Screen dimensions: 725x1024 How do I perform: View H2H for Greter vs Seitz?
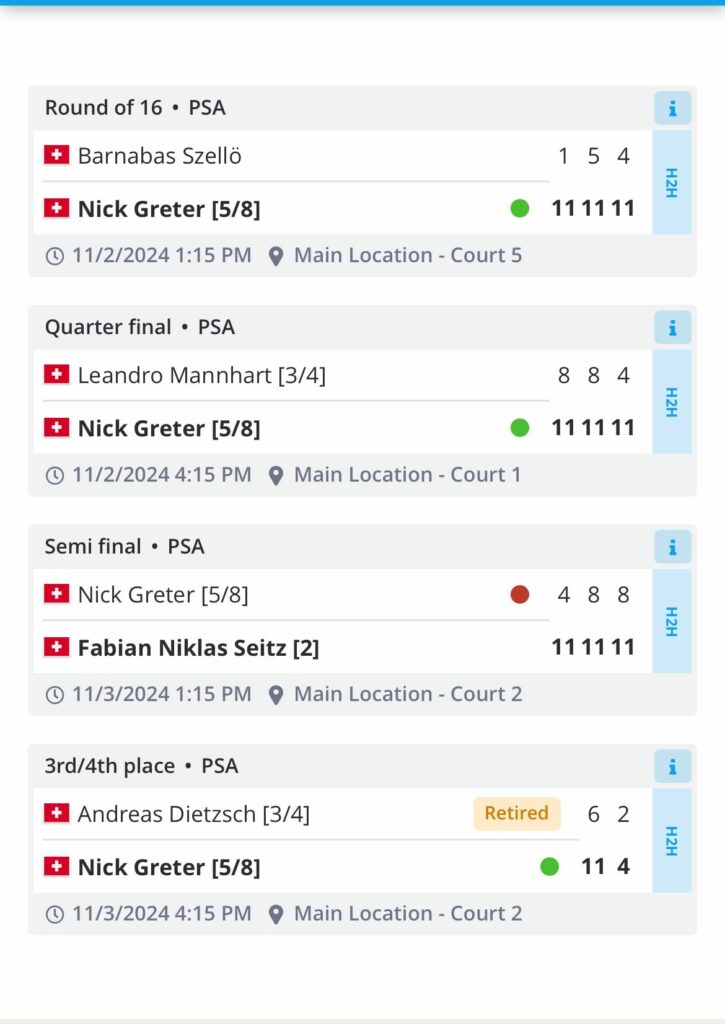click(671, 621)
